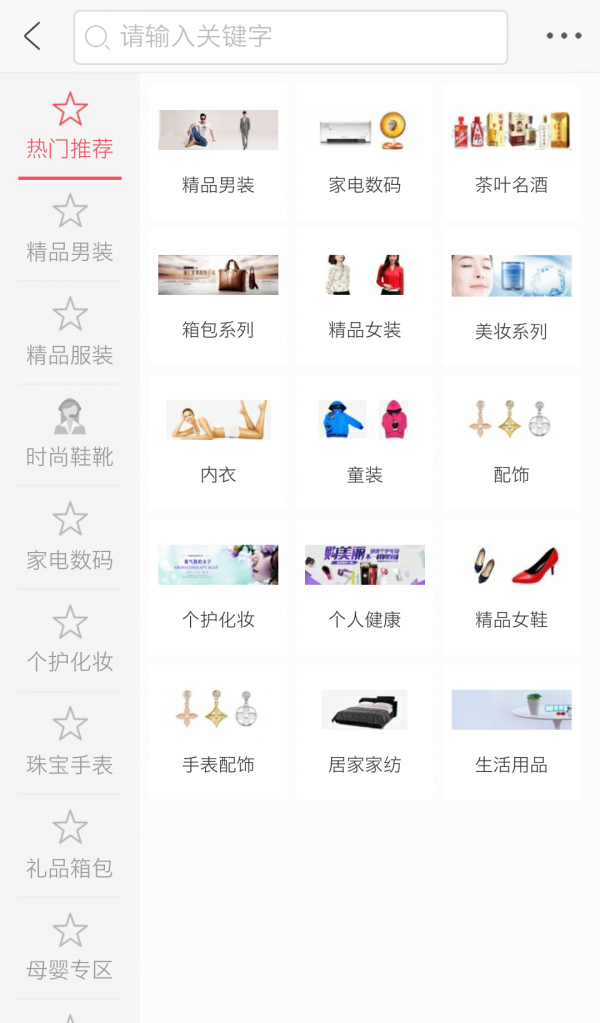Image resolution: width=600 pixels, height=1023 pixels.
Task: Open the 生活用品 category tile
Action: (511, 732)
